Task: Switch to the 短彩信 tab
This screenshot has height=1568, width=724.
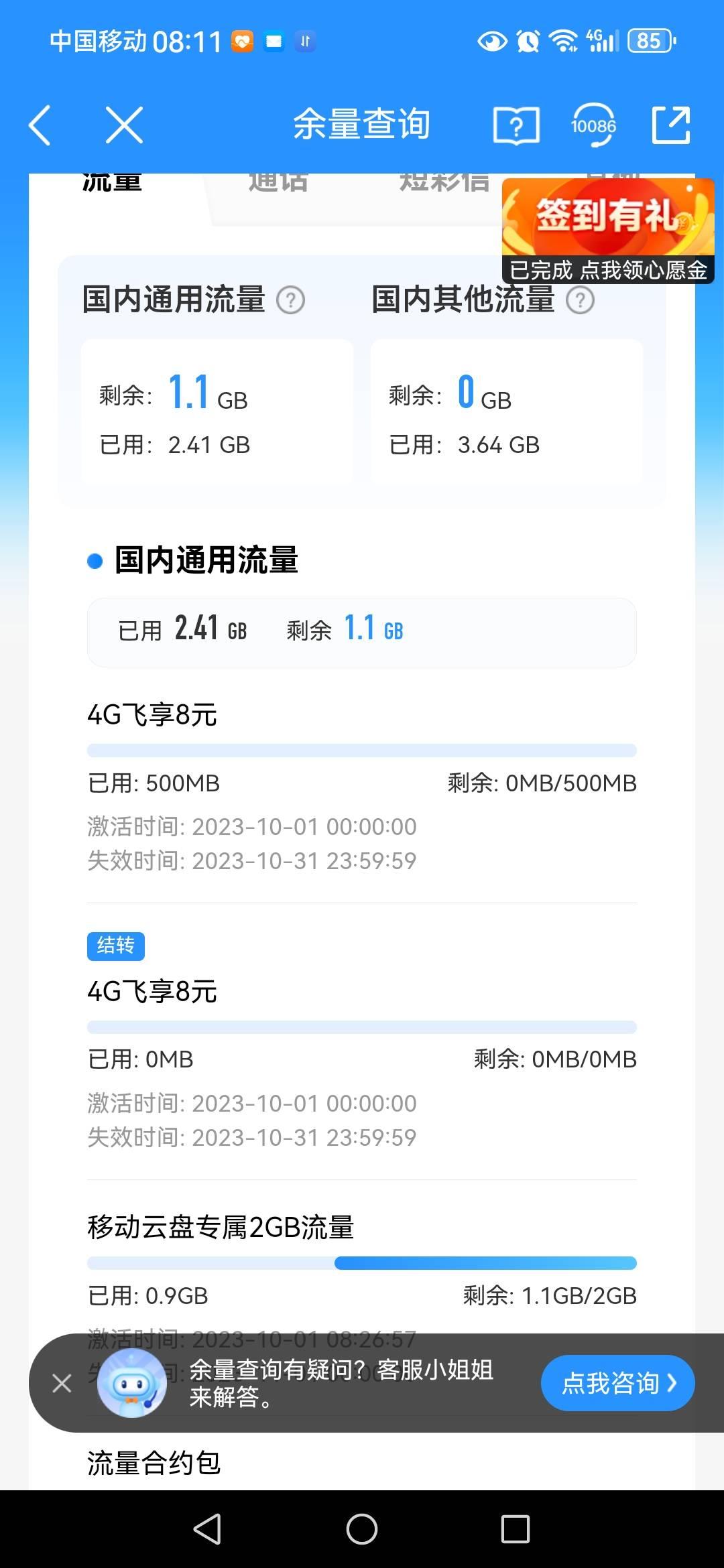Action: [x=444, y=184]
